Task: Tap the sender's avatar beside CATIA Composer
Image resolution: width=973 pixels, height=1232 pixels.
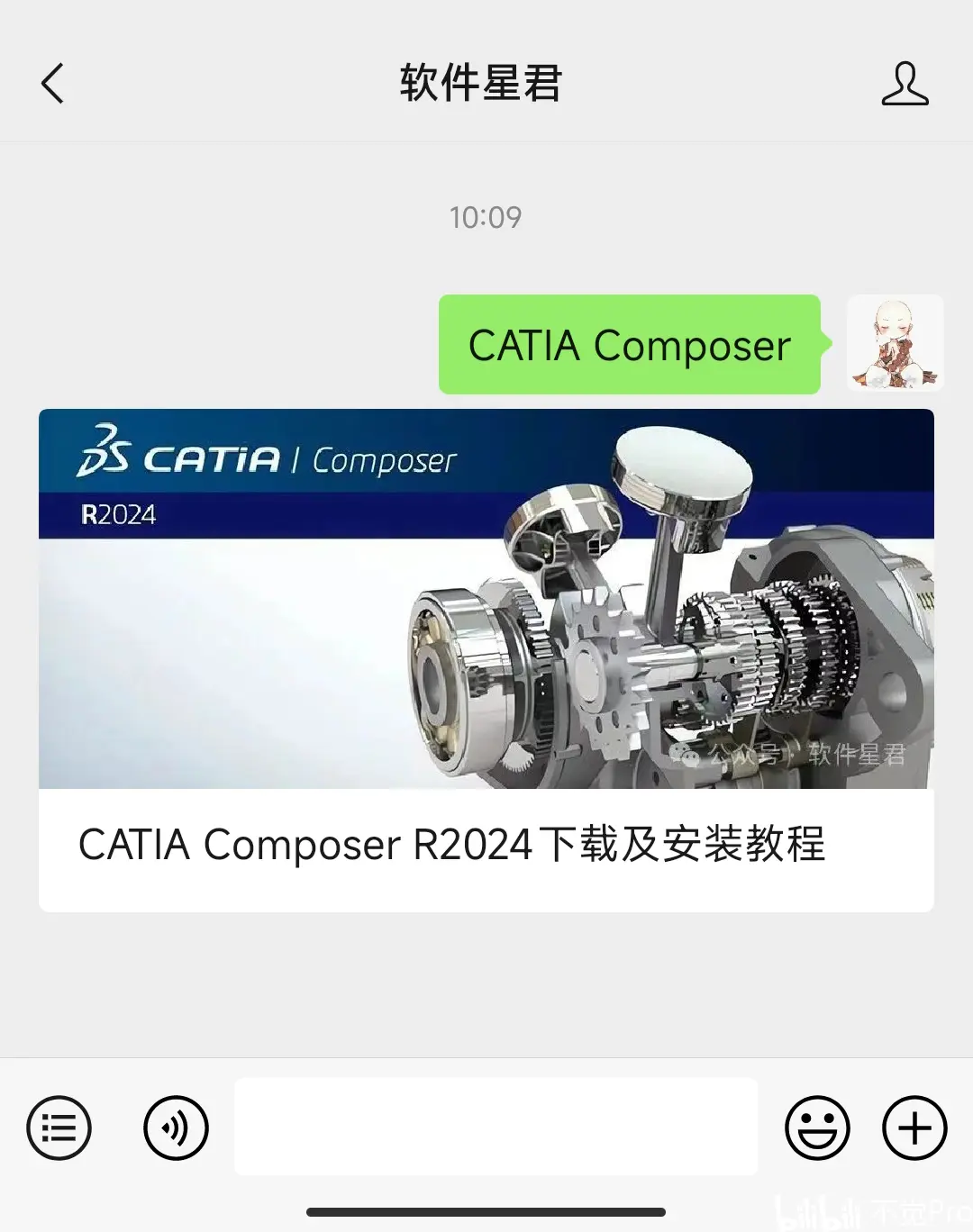Action: 895,343
